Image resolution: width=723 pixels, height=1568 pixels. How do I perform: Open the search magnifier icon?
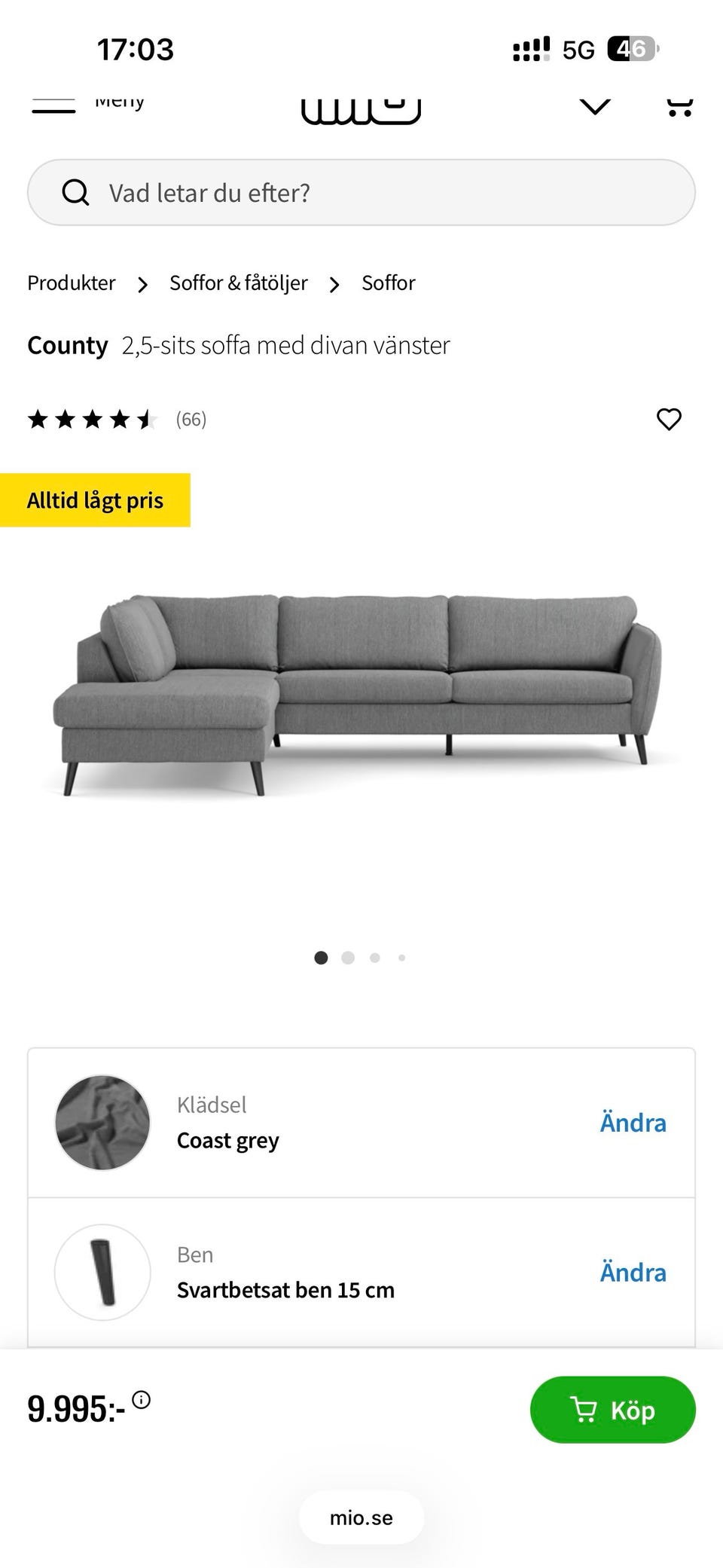(76, 192)
